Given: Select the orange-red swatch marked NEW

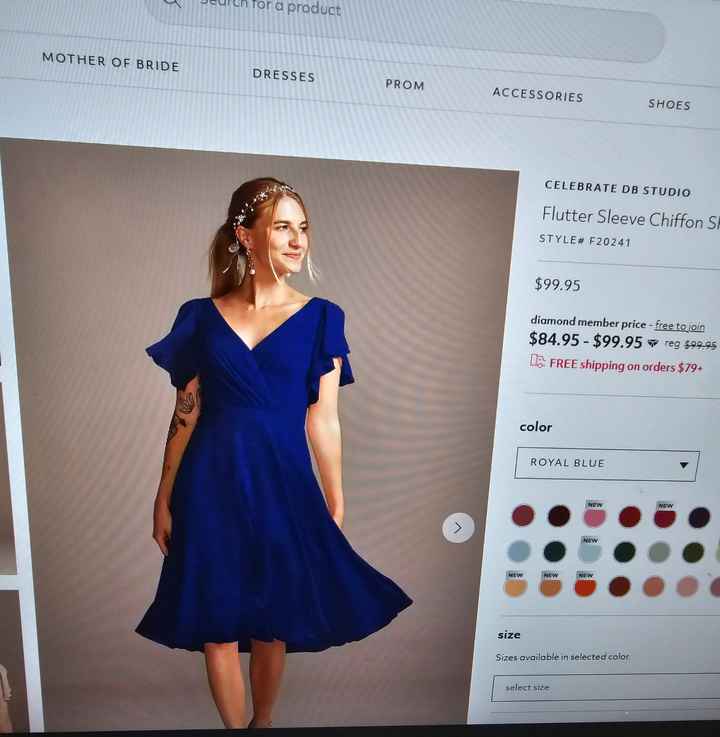Looking at the screenshot, I should point(585,587).
